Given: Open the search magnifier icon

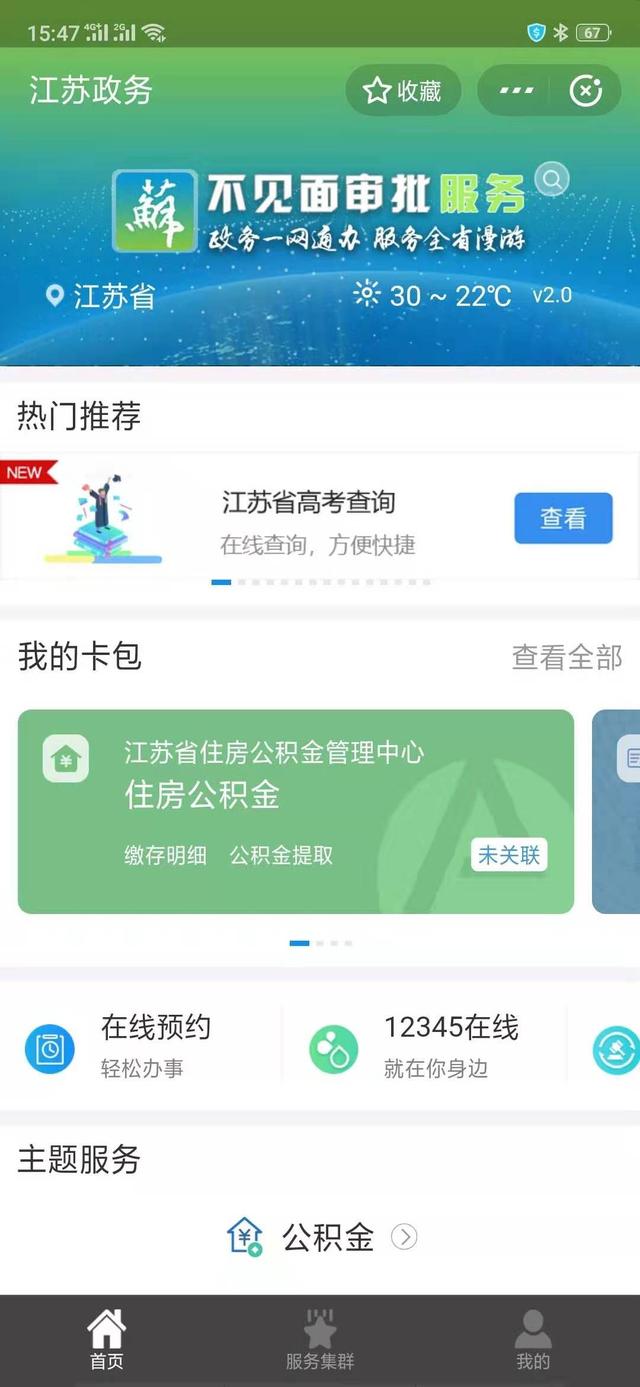Looking at the screenshot, I should [551, 180].
